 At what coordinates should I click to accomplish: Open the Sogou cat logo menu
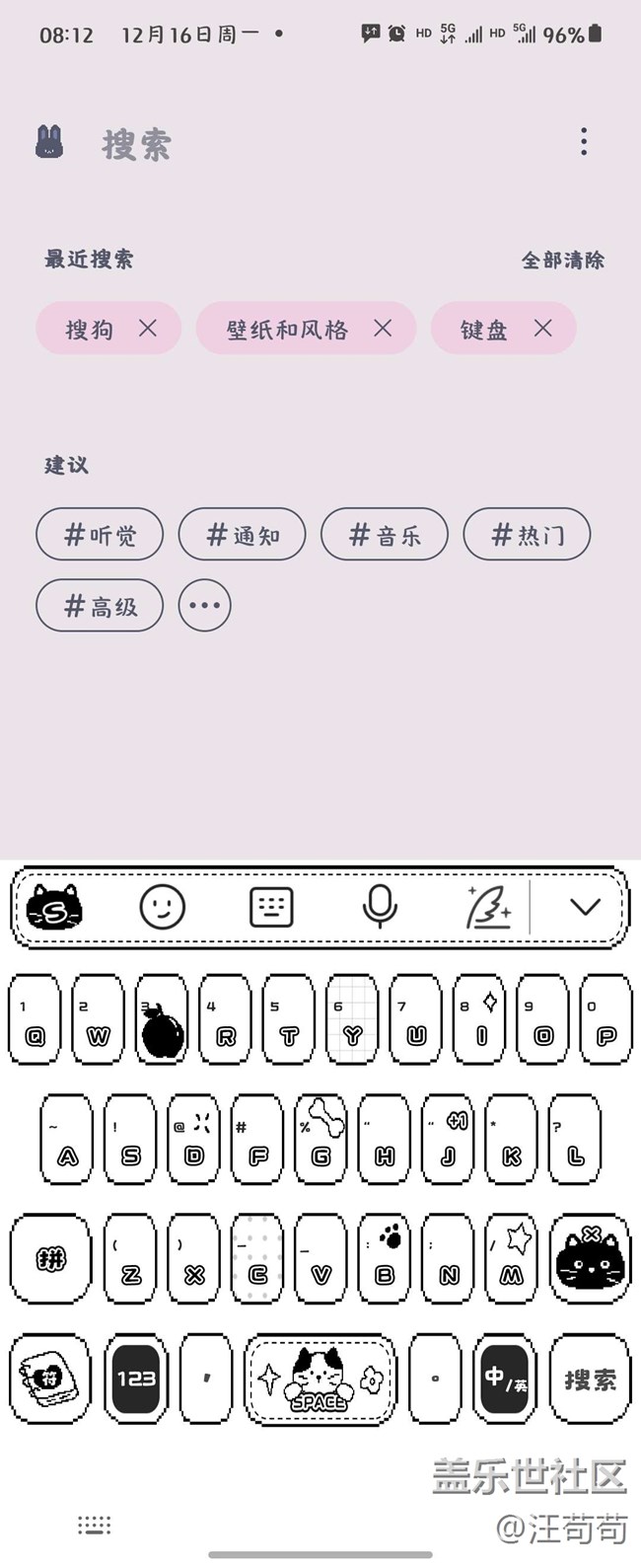[54, 906]
